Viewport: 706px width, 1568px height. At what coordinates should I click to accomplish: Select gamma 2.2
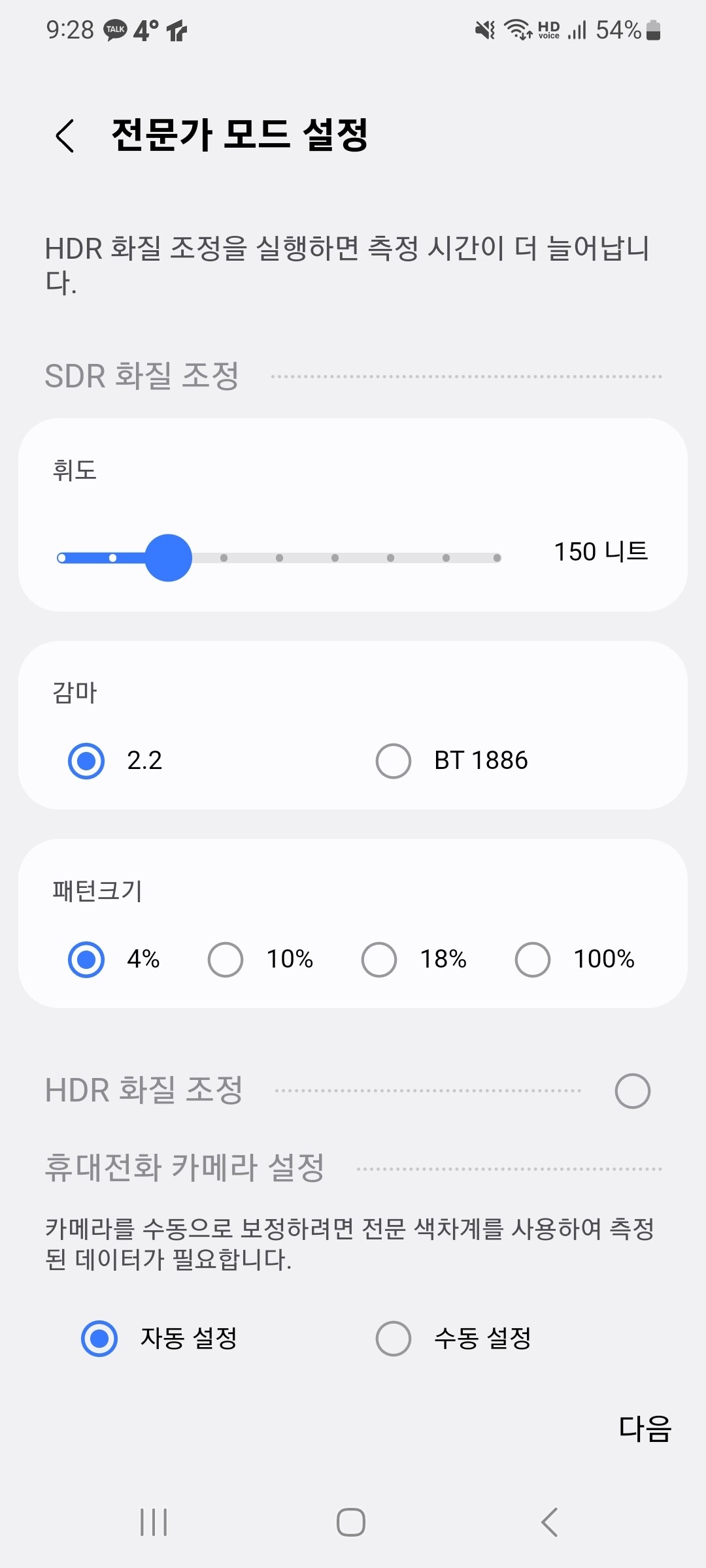coord(86,761)
